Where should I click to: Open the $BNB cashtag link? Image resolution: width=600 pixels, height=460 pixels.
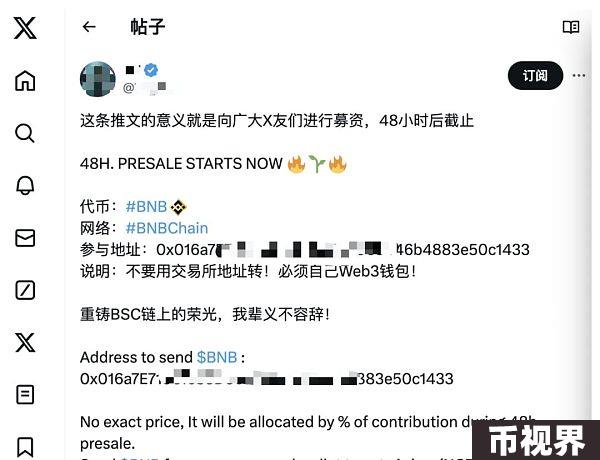coord(216,357)
